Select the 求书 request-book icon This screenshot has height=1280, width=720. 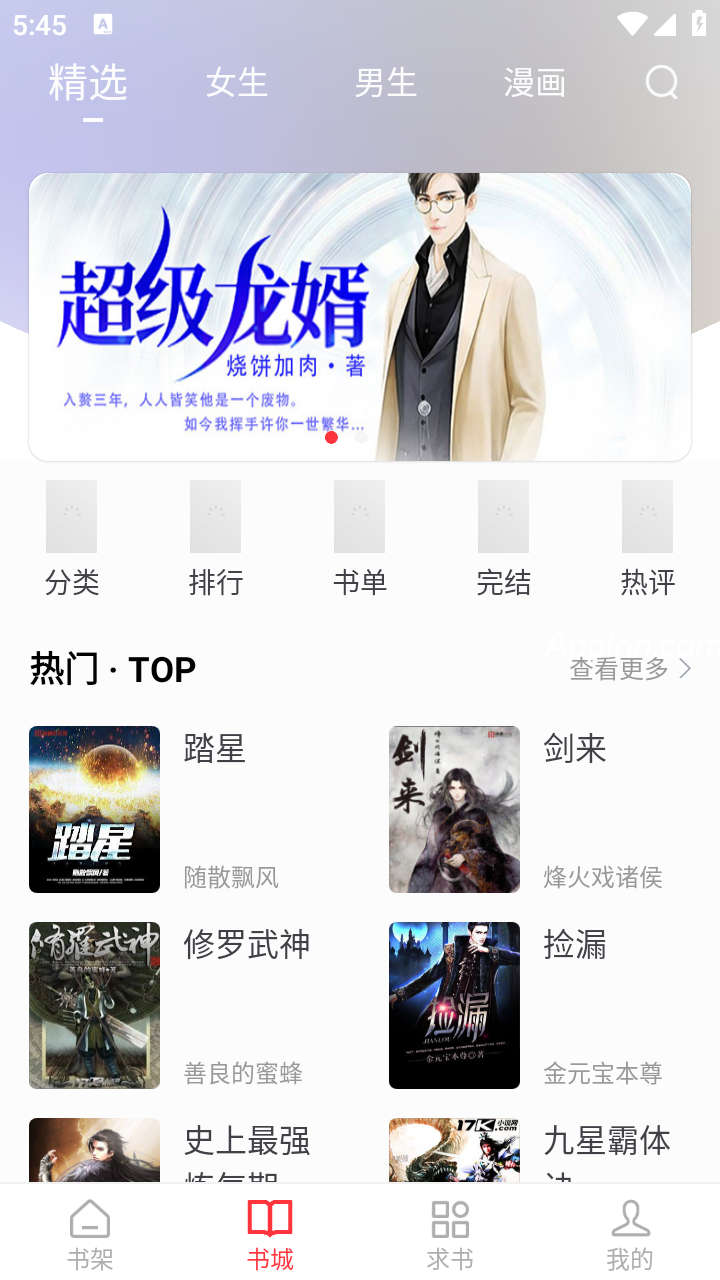coord(451,1228)
